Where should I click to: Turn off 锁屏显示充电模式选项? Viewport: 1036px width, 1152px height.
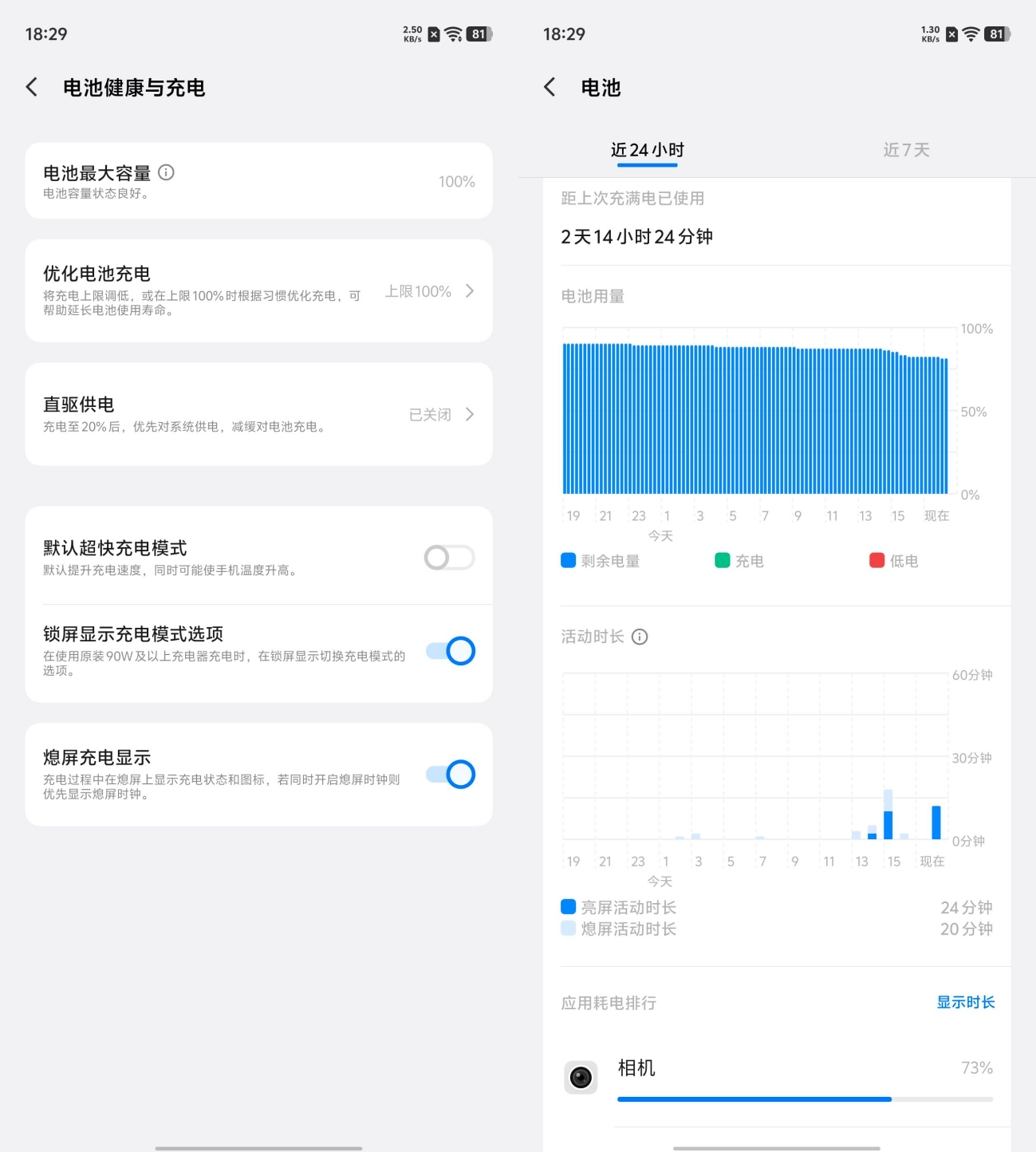pos(451,651)
